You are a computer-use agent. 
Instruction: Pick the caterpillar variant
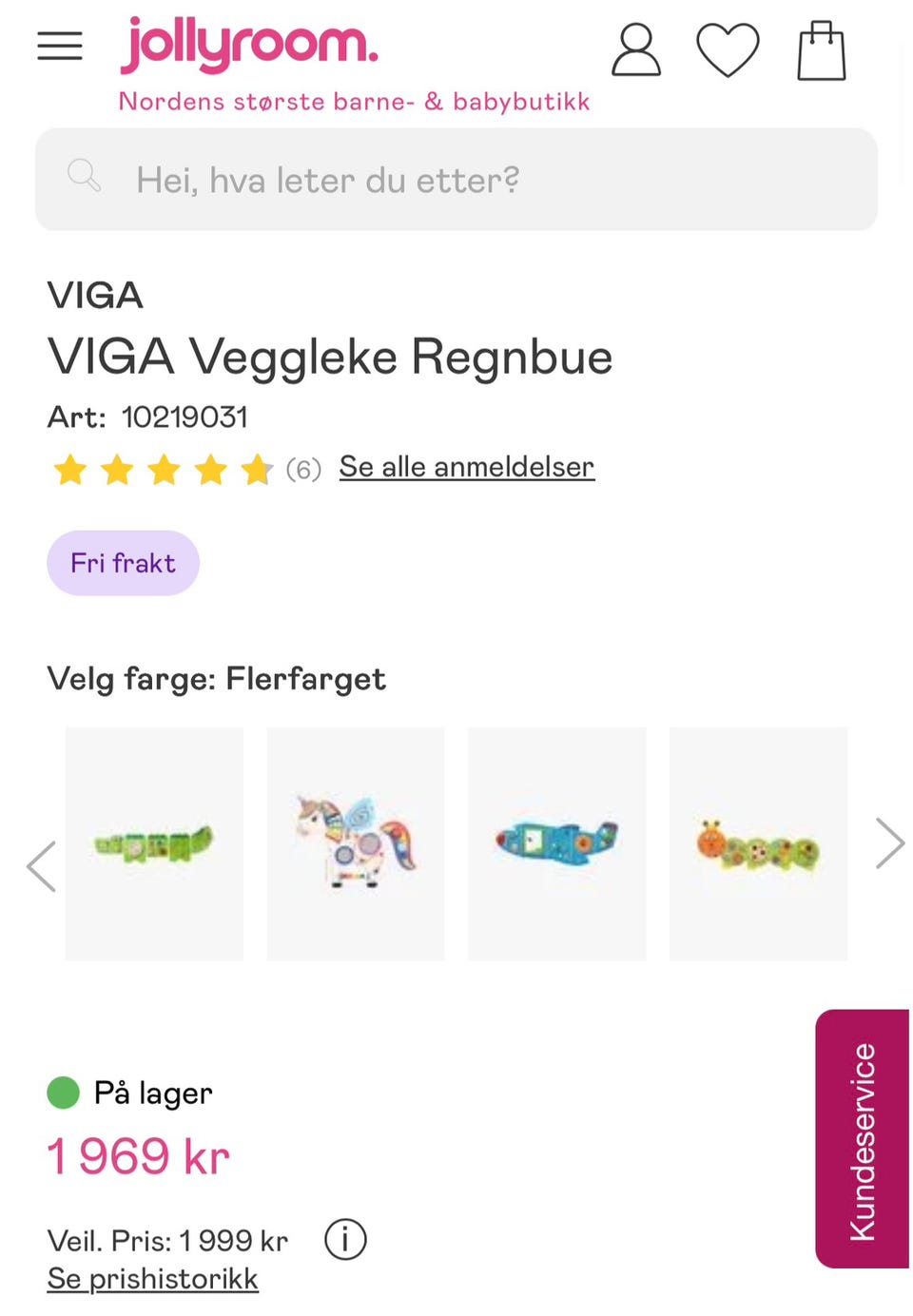tap(758, 843)
